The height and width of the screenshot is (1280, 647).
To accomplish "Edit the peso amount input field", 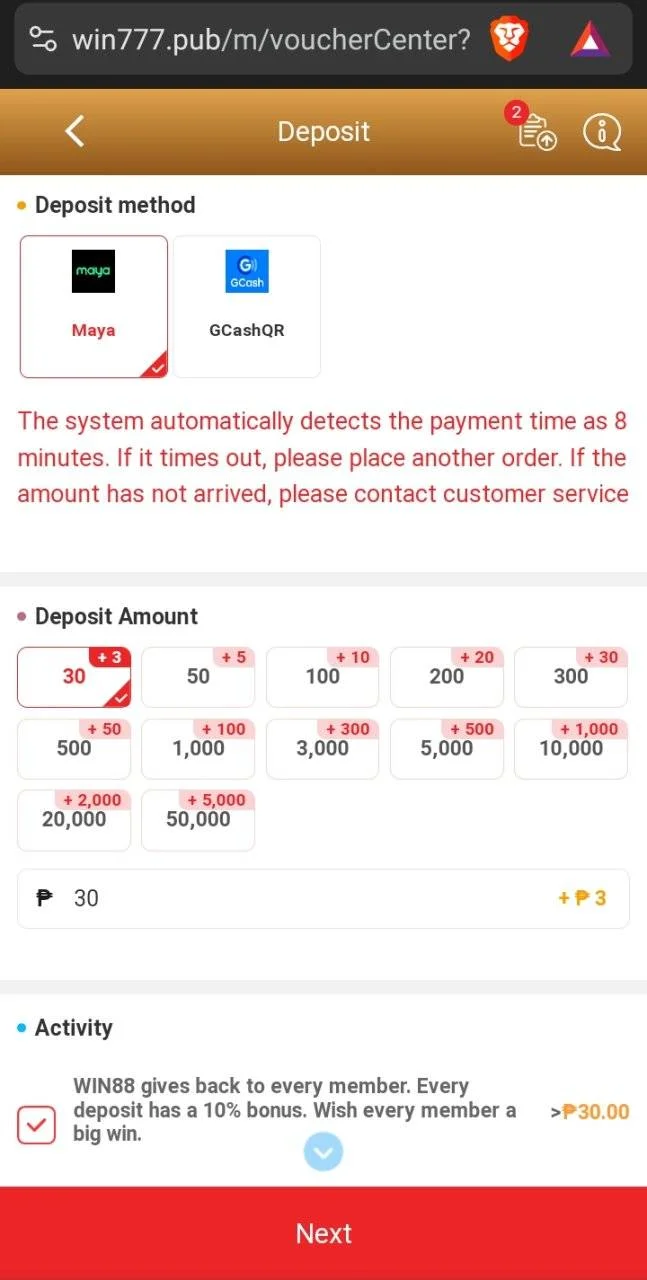I will click(x=323, y=898).
